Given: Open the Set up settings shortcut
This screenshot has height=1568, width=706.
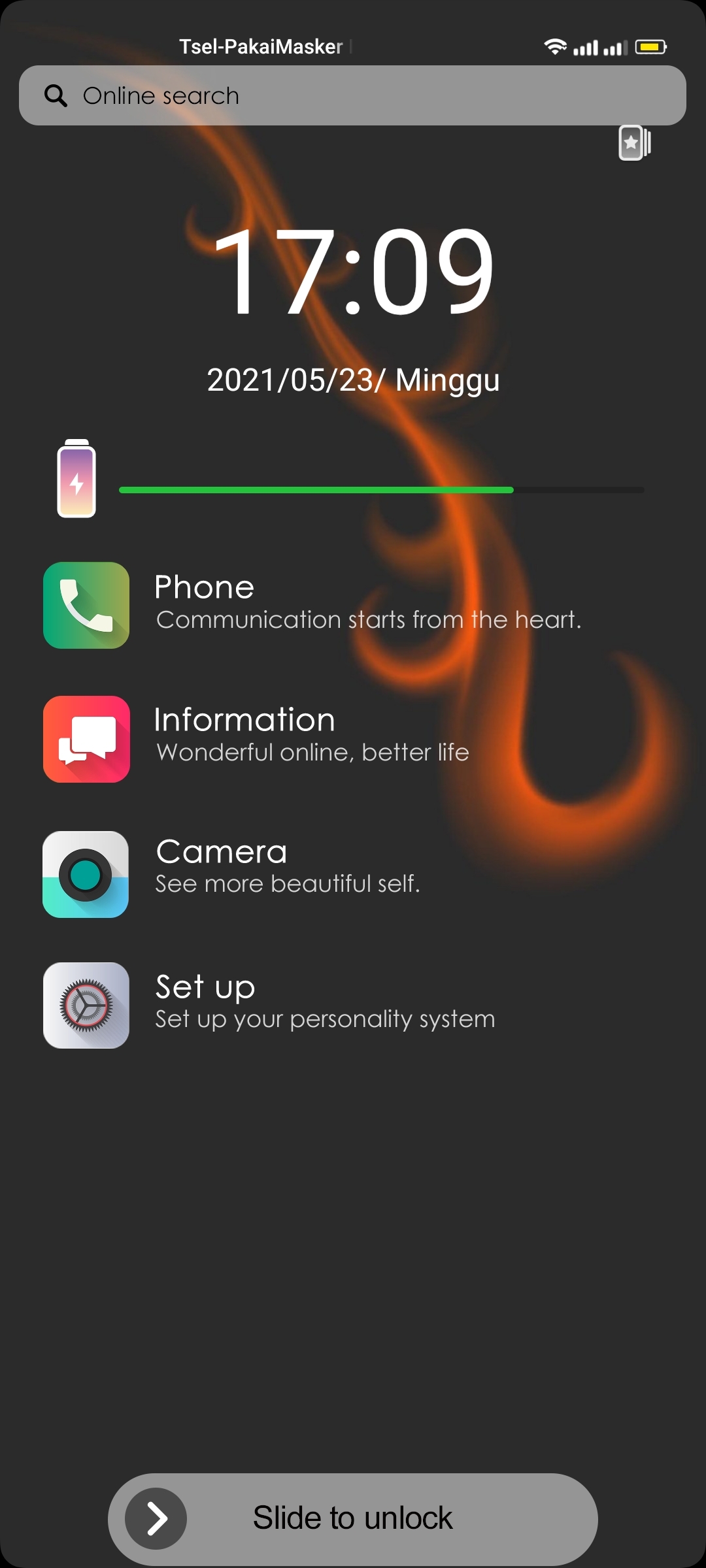Looking at the screenshot, I should [86, 1005].
